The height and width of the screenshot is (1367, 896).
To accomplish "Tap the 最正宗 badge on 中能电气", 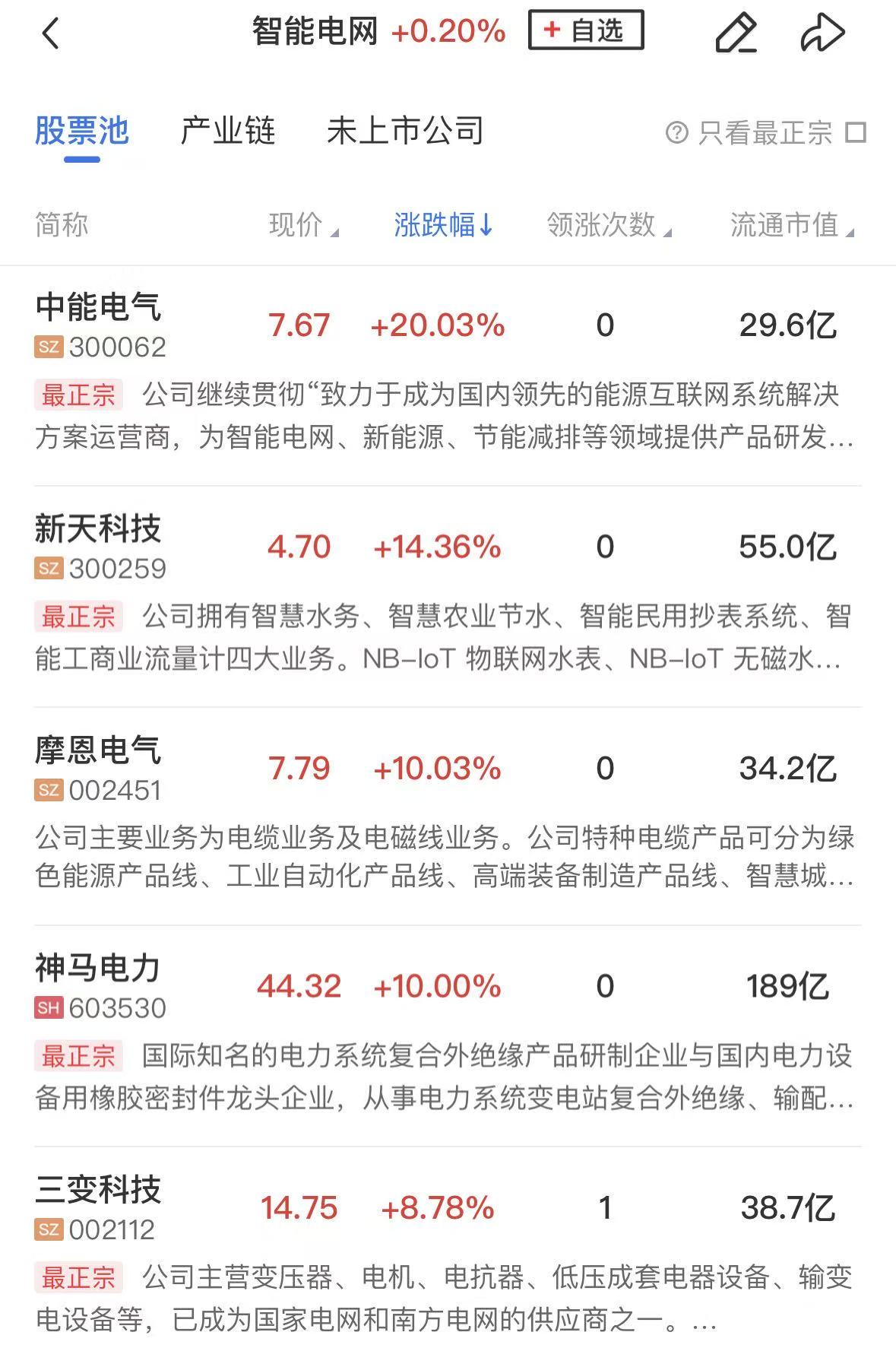I will point(79,394).
